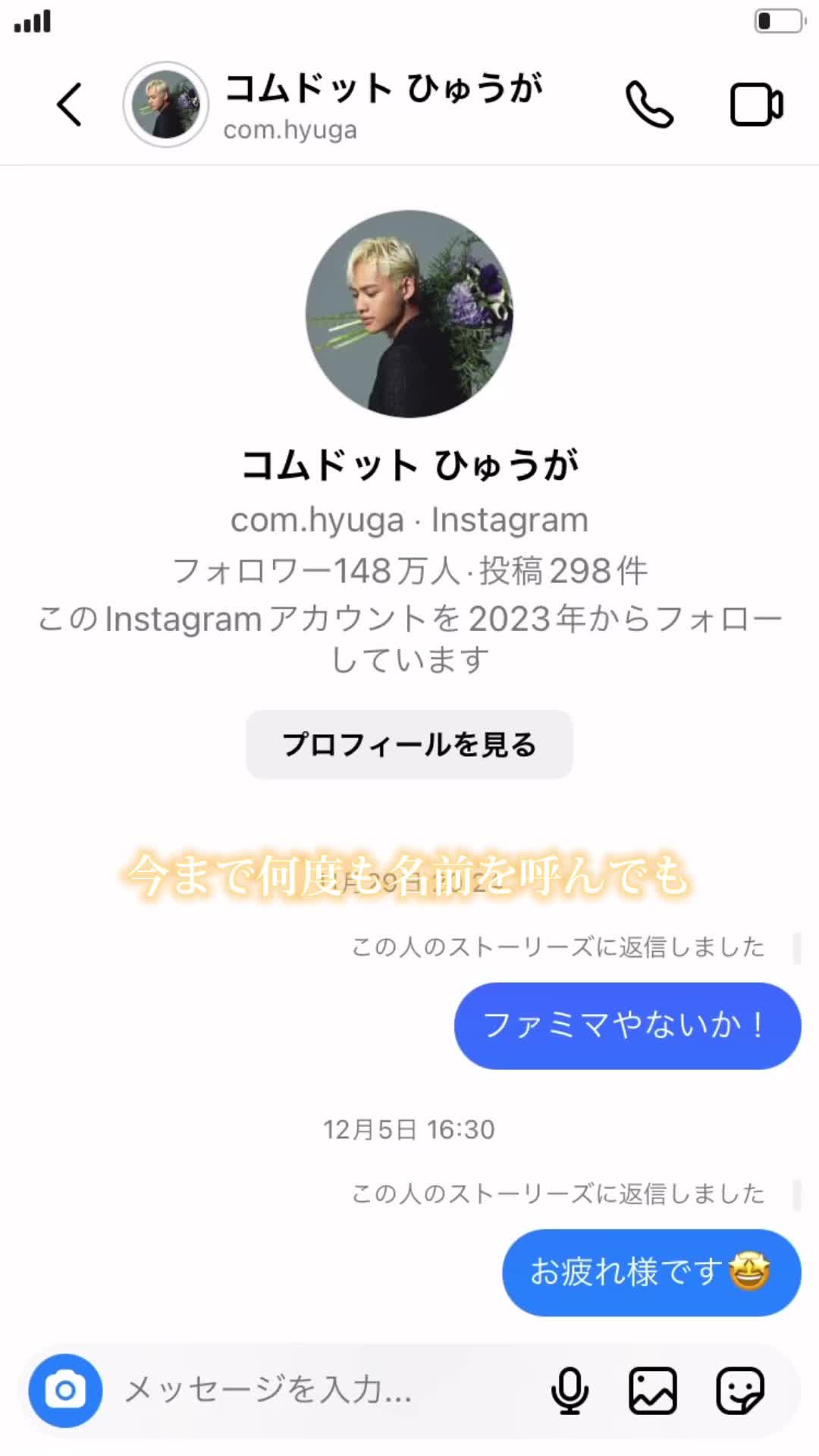Go back to the message list
Viewport: 819px width, 1456px height.
[x=70, y=105]
